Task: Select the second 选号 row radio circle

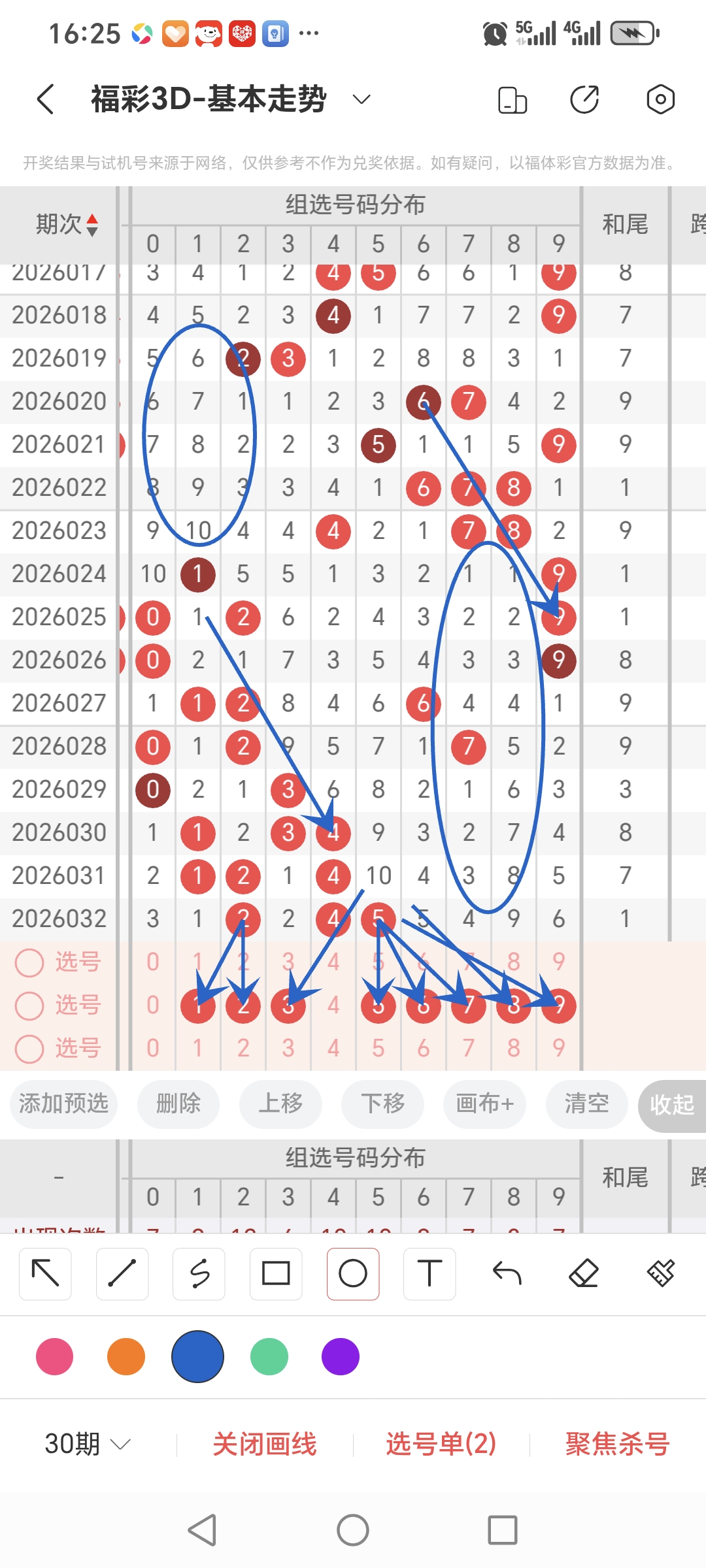Action: pos(29,1005)
